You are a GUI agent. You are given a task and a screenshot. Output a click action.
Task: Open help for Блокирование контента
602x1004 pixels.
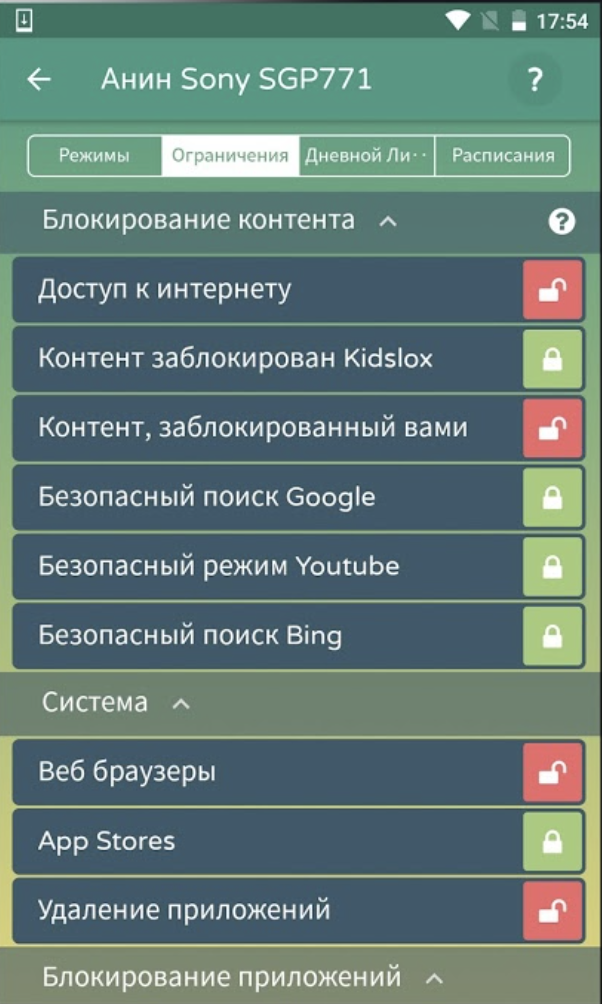pos(562,222)
